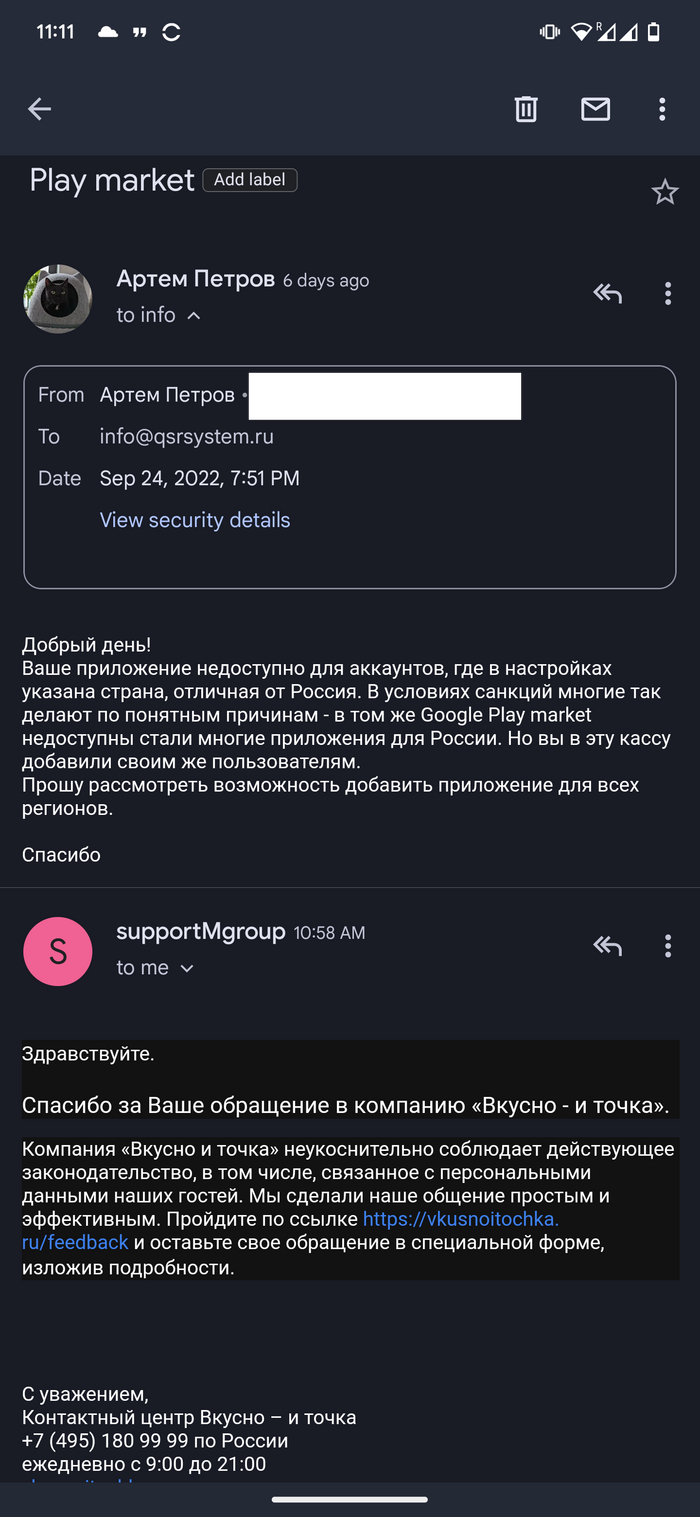This screenshot has height=1517, width=700.
Task: Star the Play market conversation
Action: (665, 192)
